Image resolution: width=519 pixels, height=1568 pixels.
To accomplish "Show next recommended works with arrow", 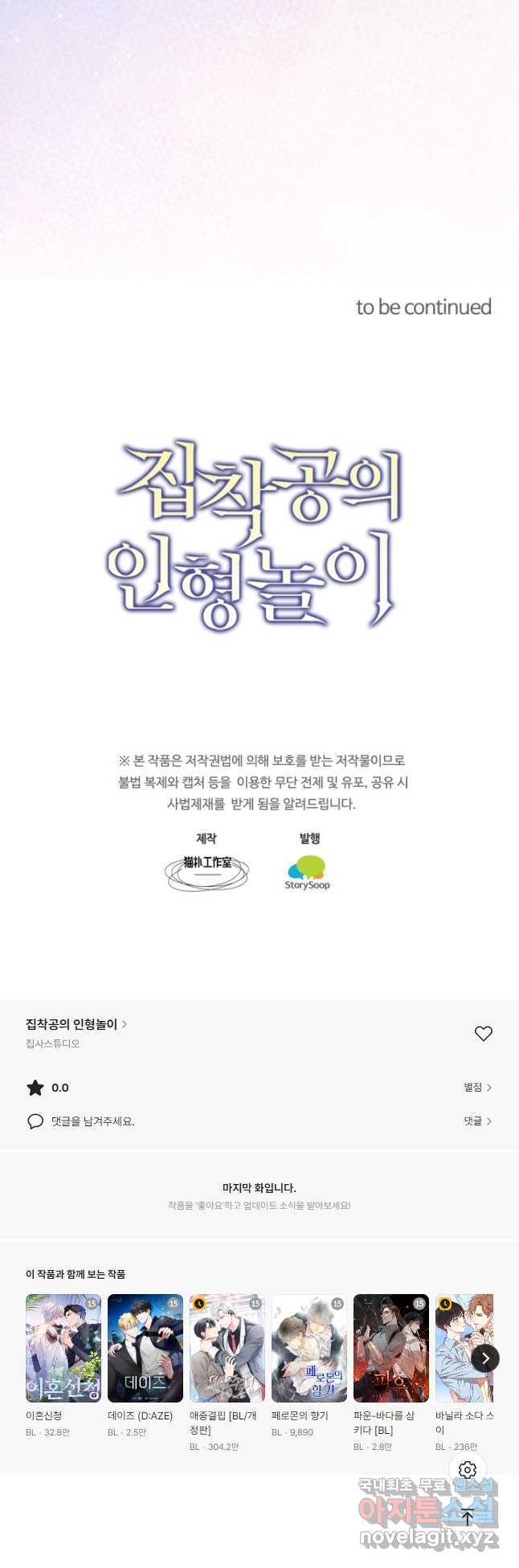I will point(484,1358).
